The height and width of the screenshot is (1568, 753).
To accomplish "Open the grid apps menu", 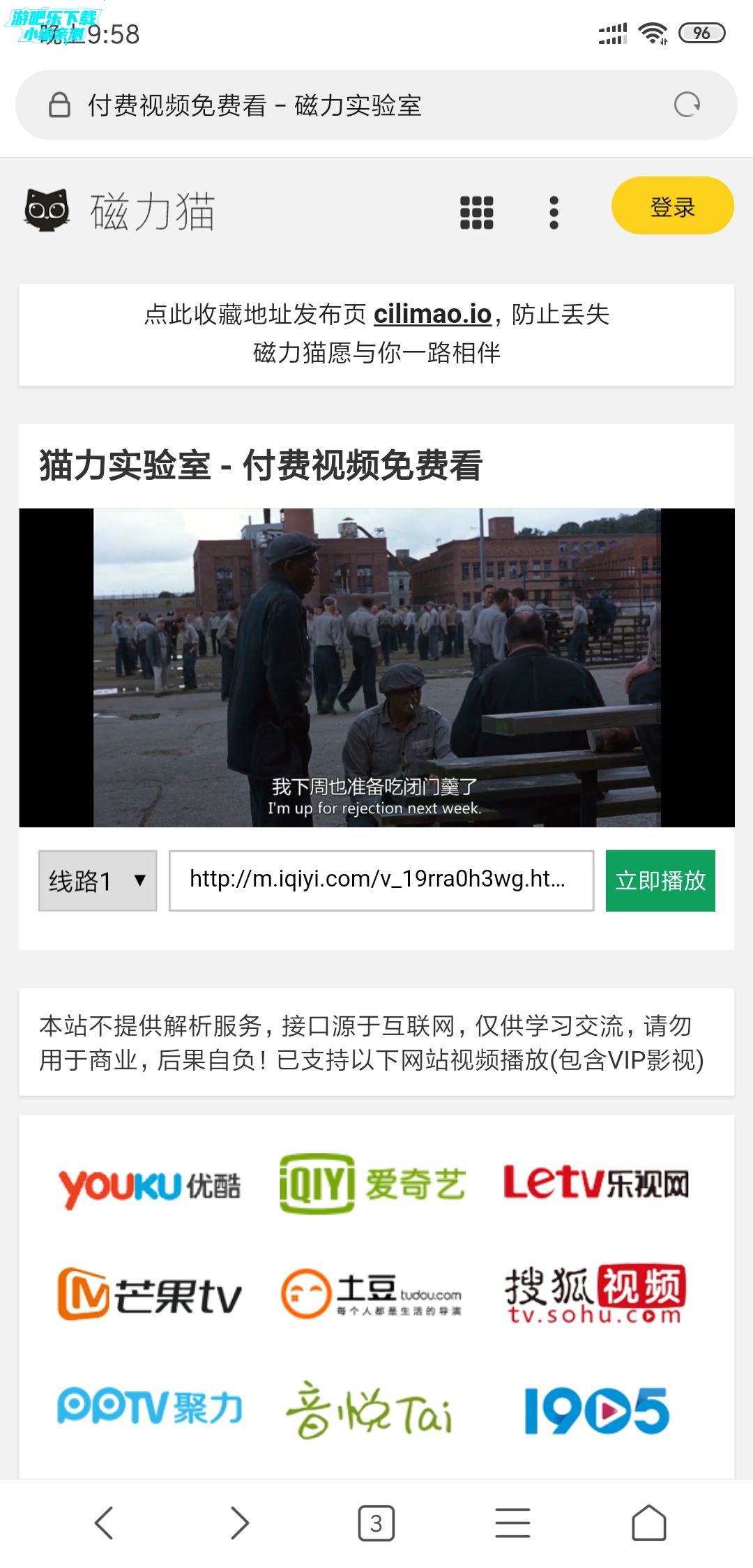I will coord(477,212).
